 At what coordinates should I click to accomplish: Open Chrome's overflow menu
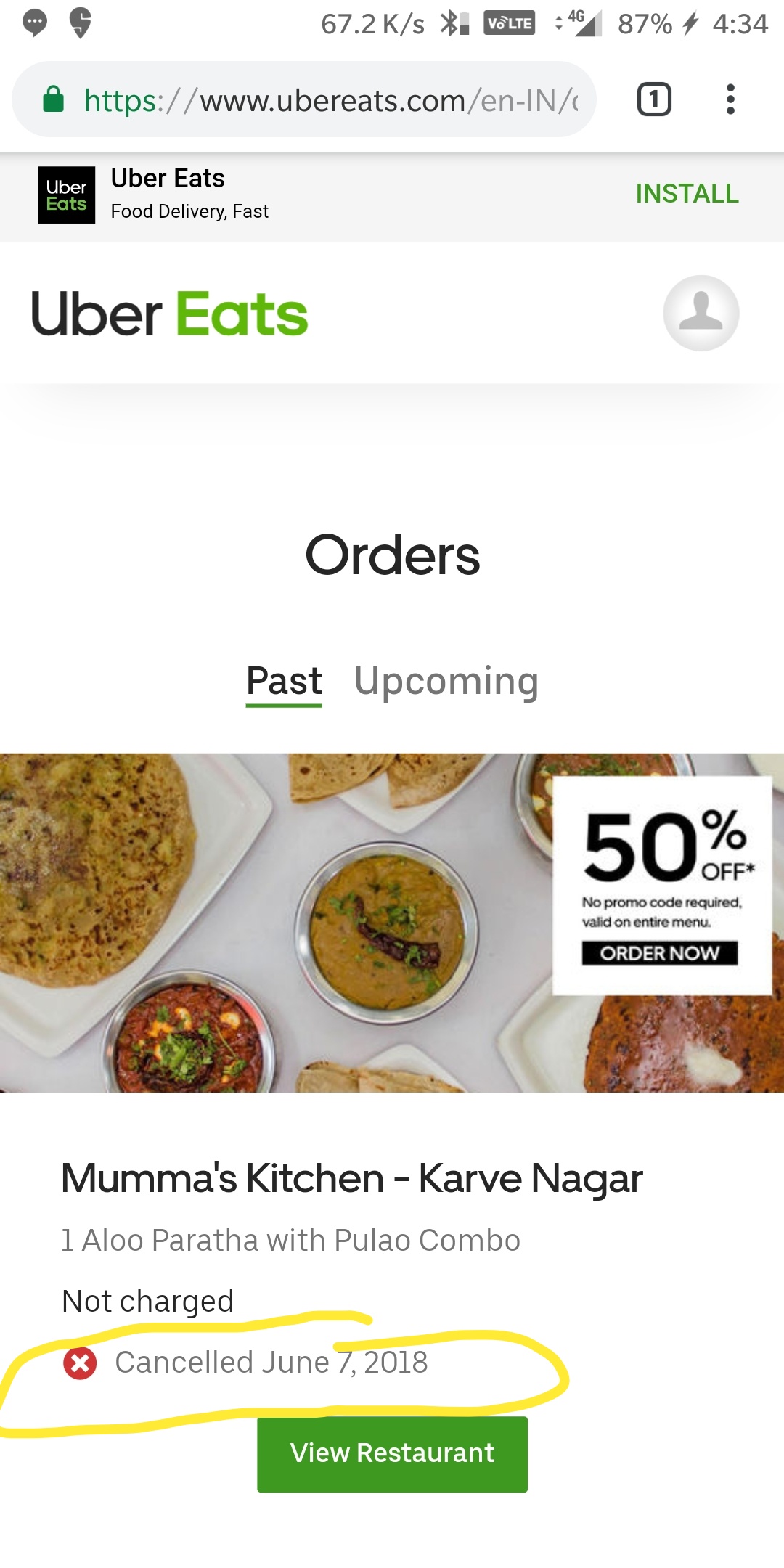(730, 99)
